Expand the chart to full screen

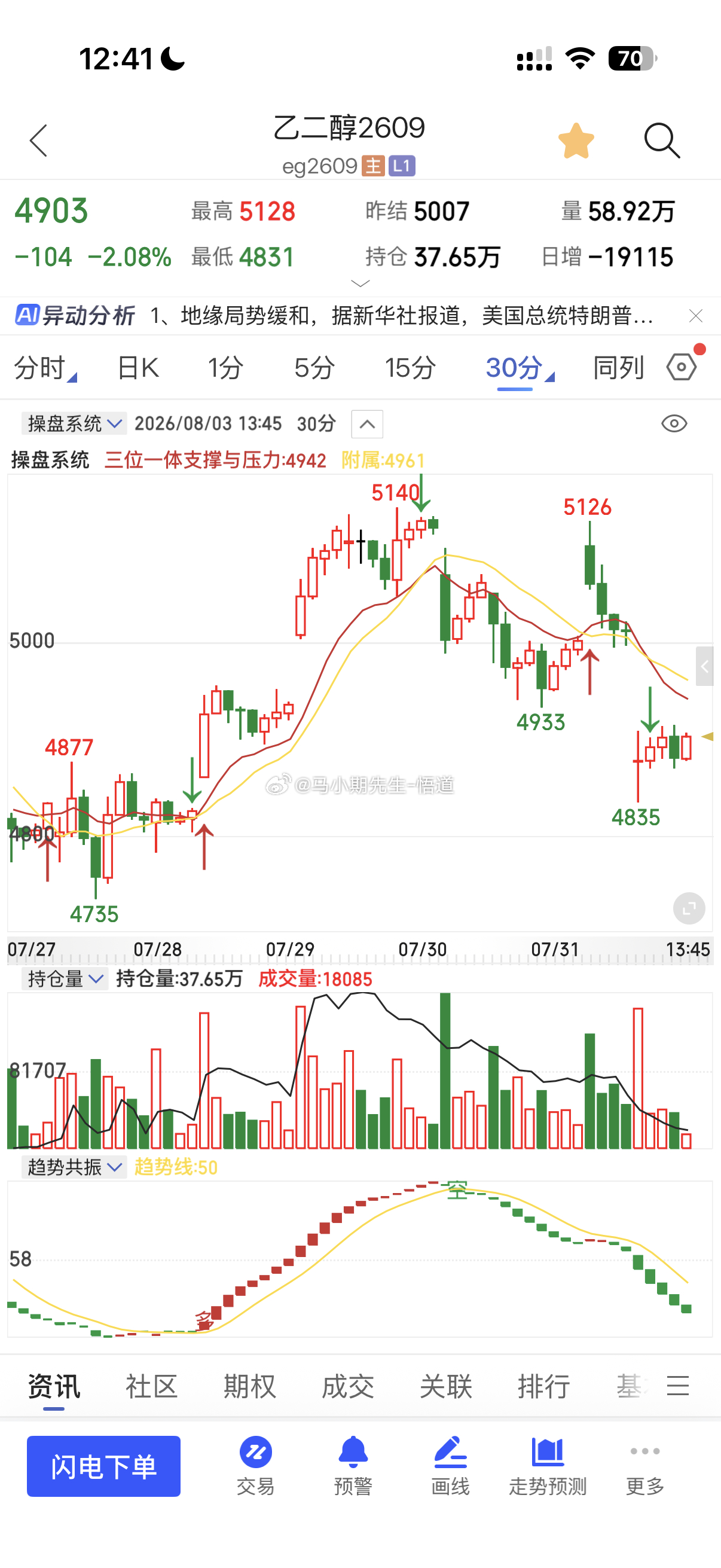click(689, 908)
